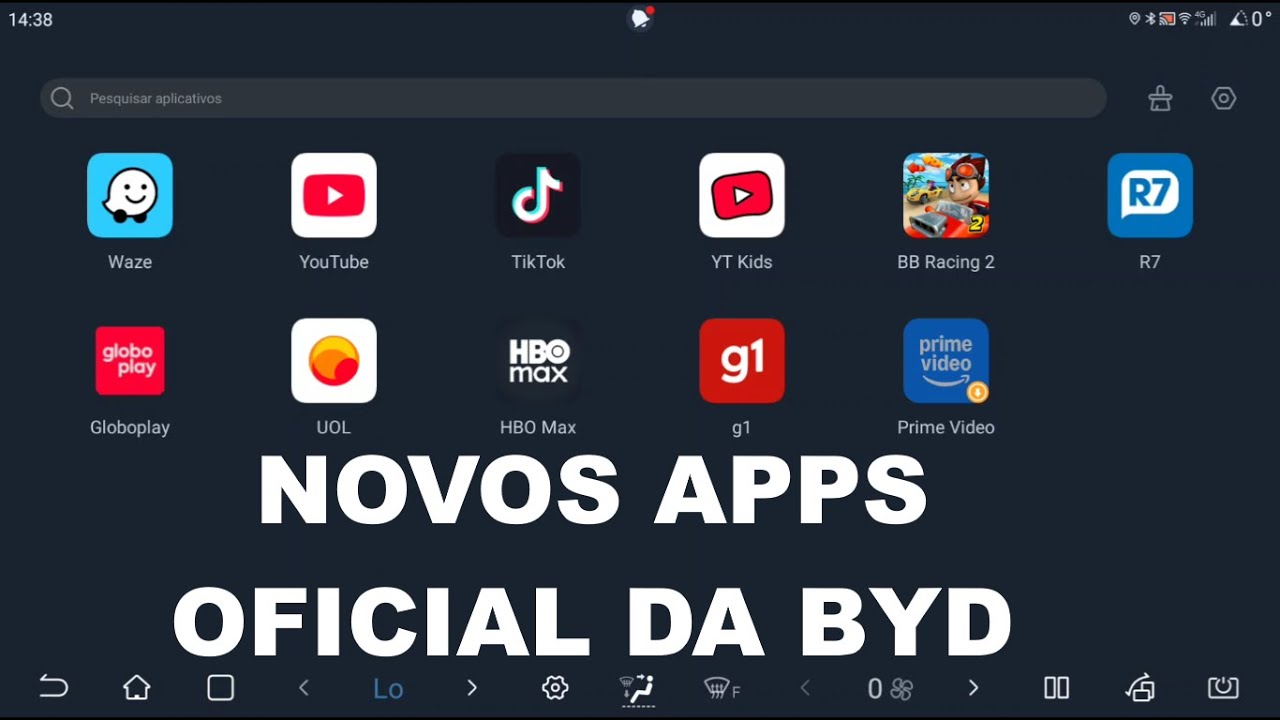Open the g1 news app

pos(742,361)
